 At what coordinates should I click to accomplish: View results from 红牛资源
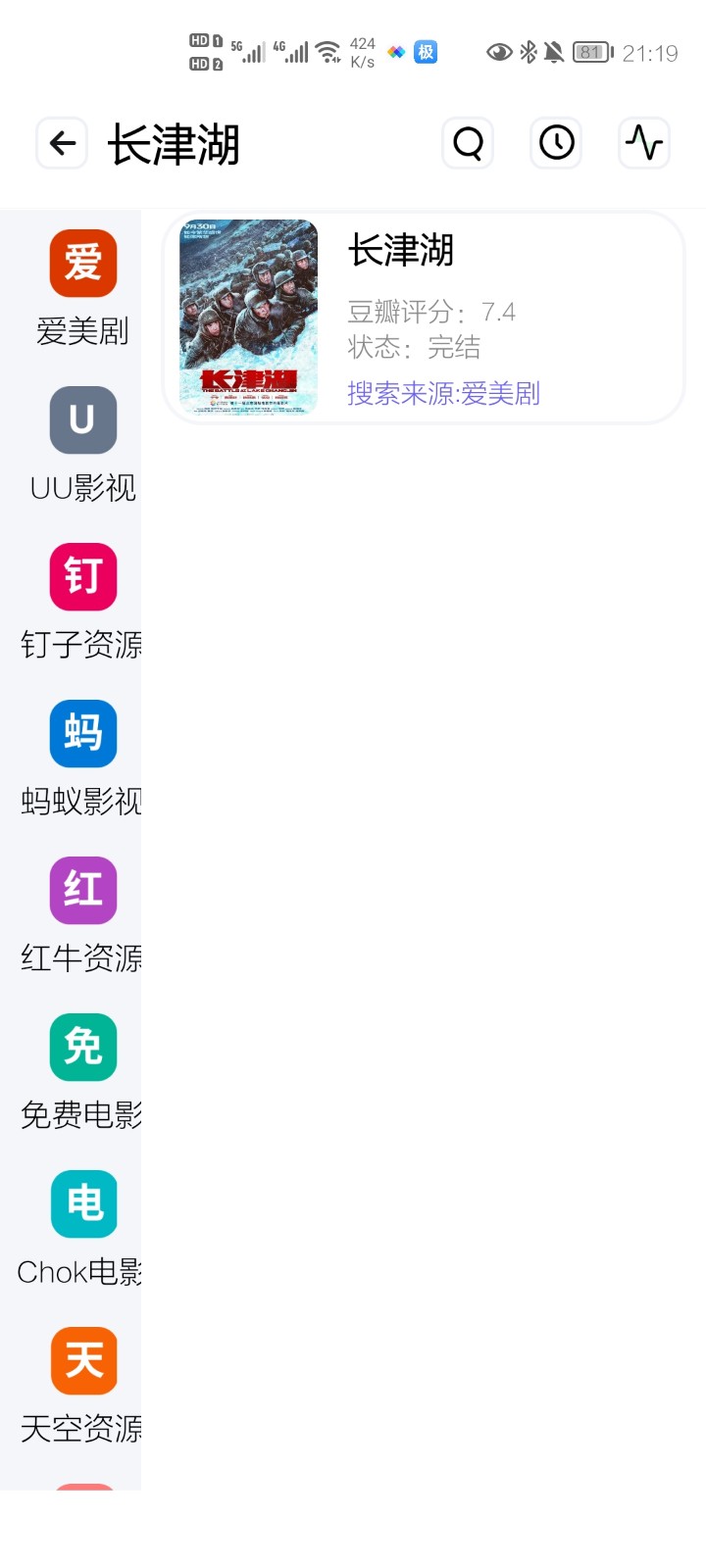(x=82, y=915)
